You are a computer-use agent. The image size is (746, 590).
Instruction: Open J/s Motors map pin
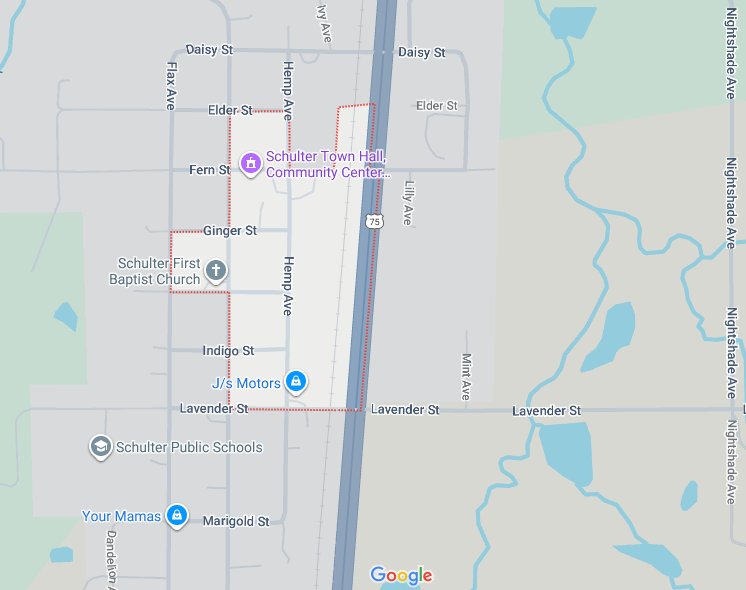pyautogui.click(x=296, y=382)
